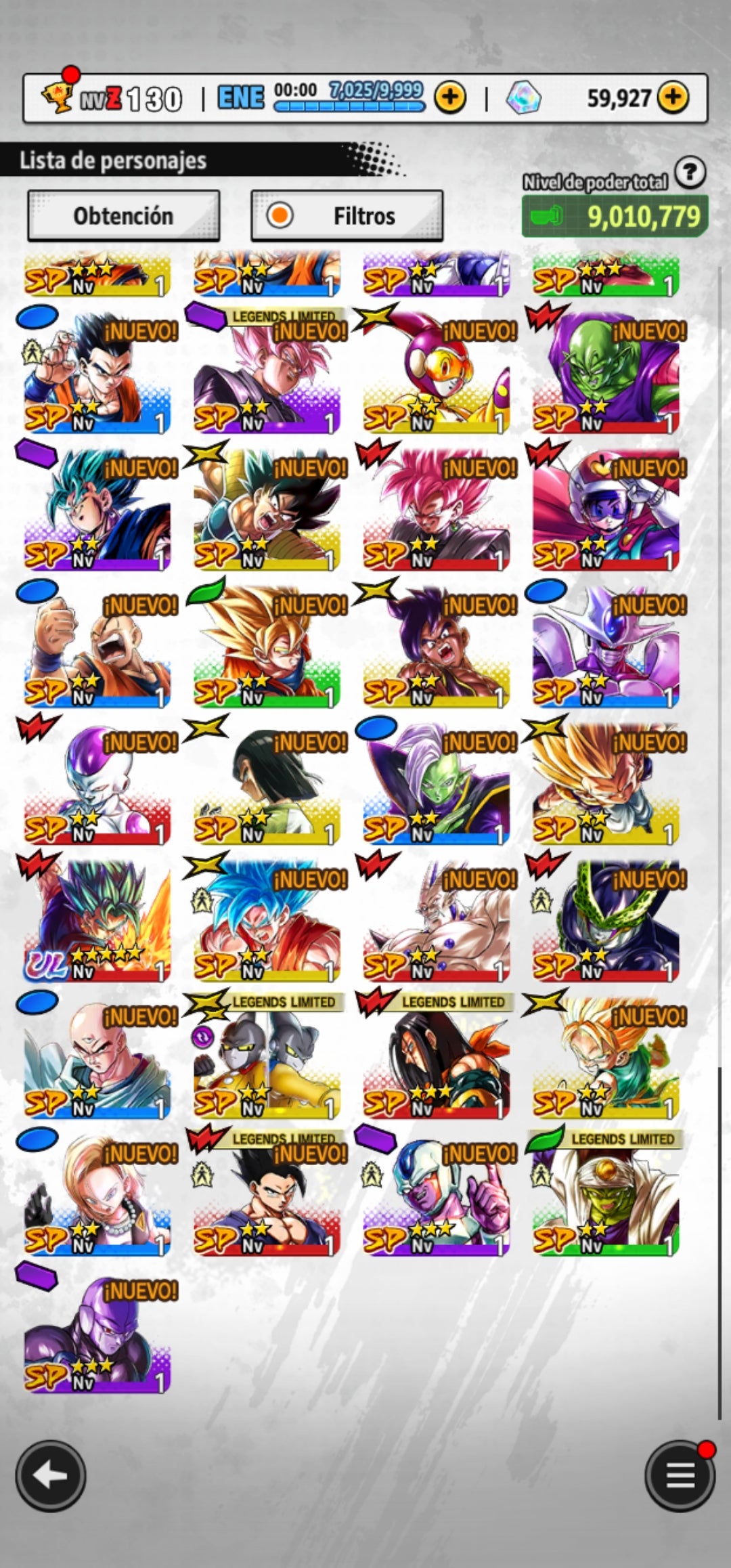The height and width of the screenshot is (1568, 731).
Task: Select the Legends Limited twin Gammas card
Action: click(267, 1056)
